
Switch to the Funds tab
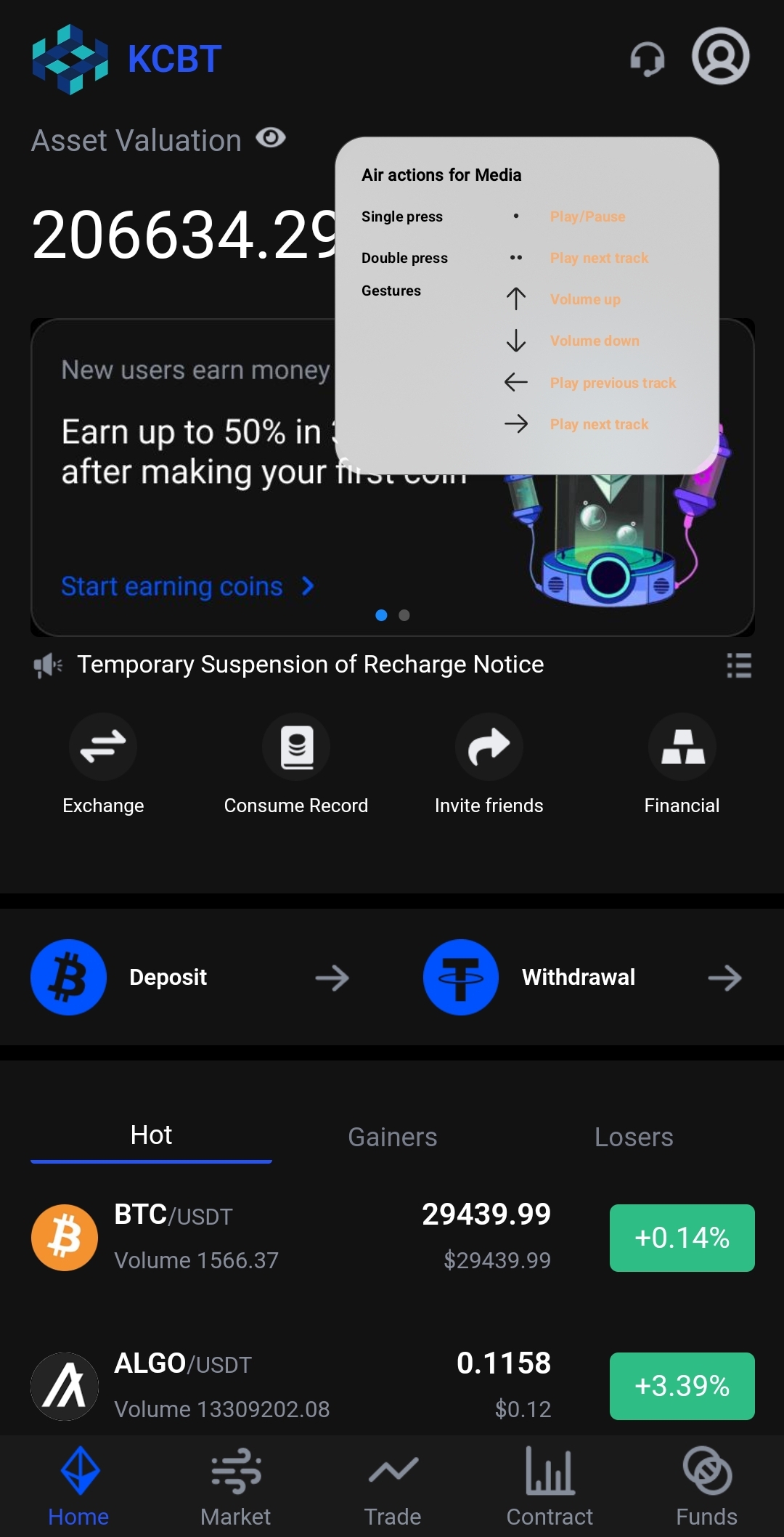(706, 1487)
